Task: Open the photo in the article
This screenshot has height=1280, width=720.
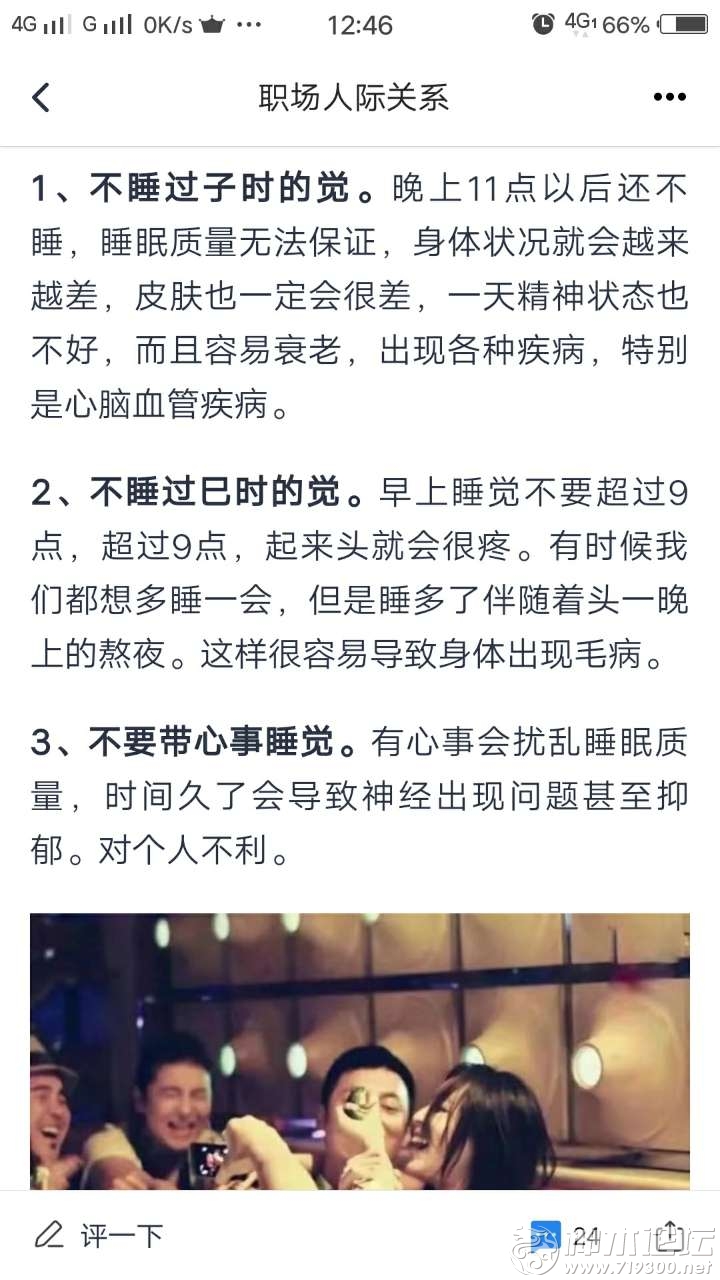Action: pos(360,1051)
